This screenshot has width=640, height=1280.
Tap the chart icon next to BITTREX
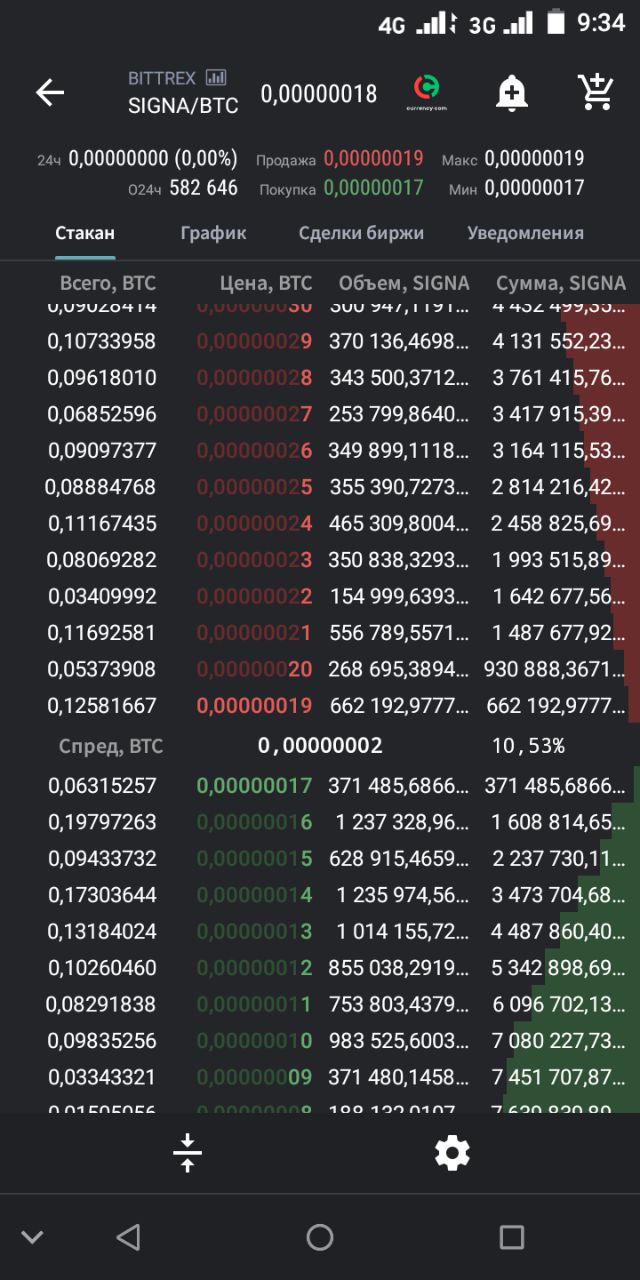tap(216, 77)
